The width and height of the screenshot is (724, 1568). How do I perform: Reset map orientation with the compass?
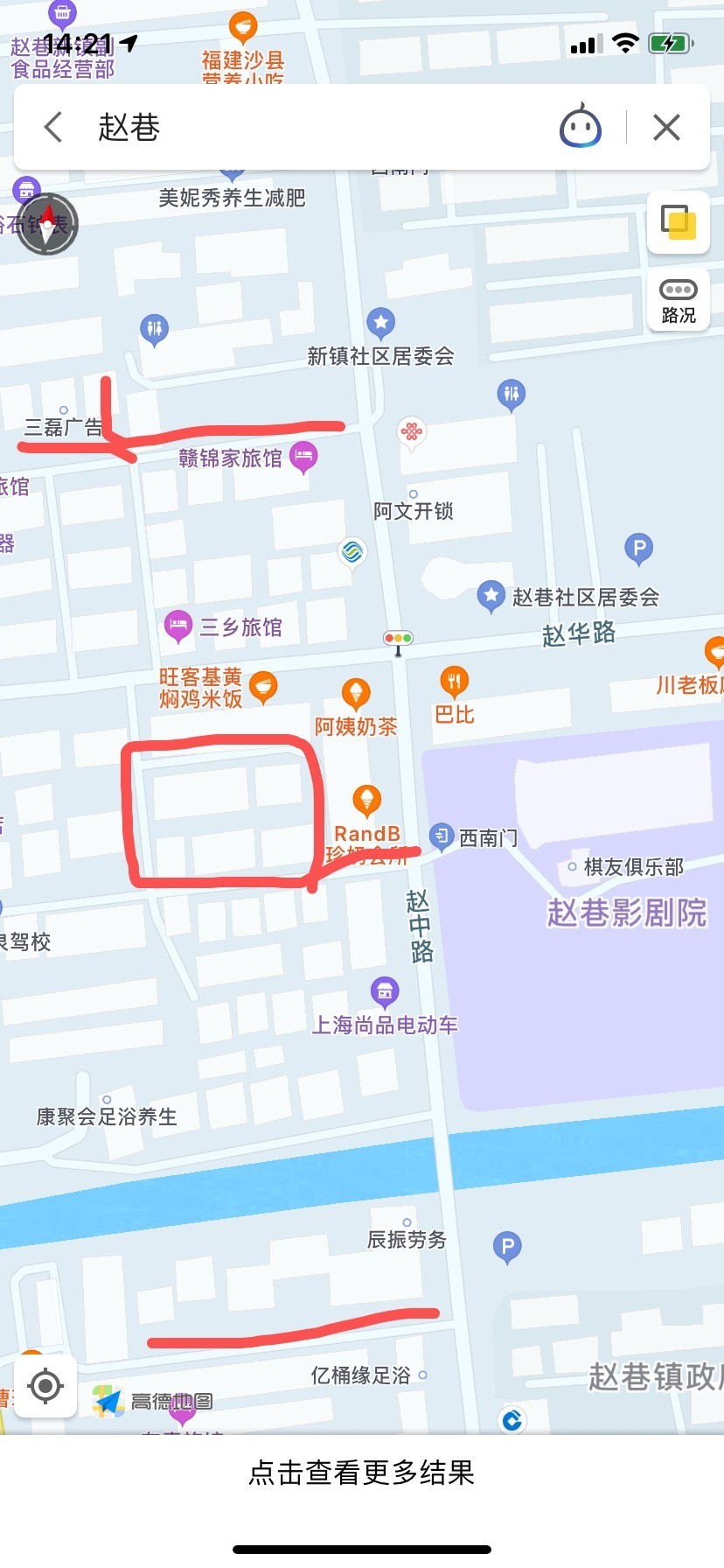pyautogui.click(x=47, y=224)
